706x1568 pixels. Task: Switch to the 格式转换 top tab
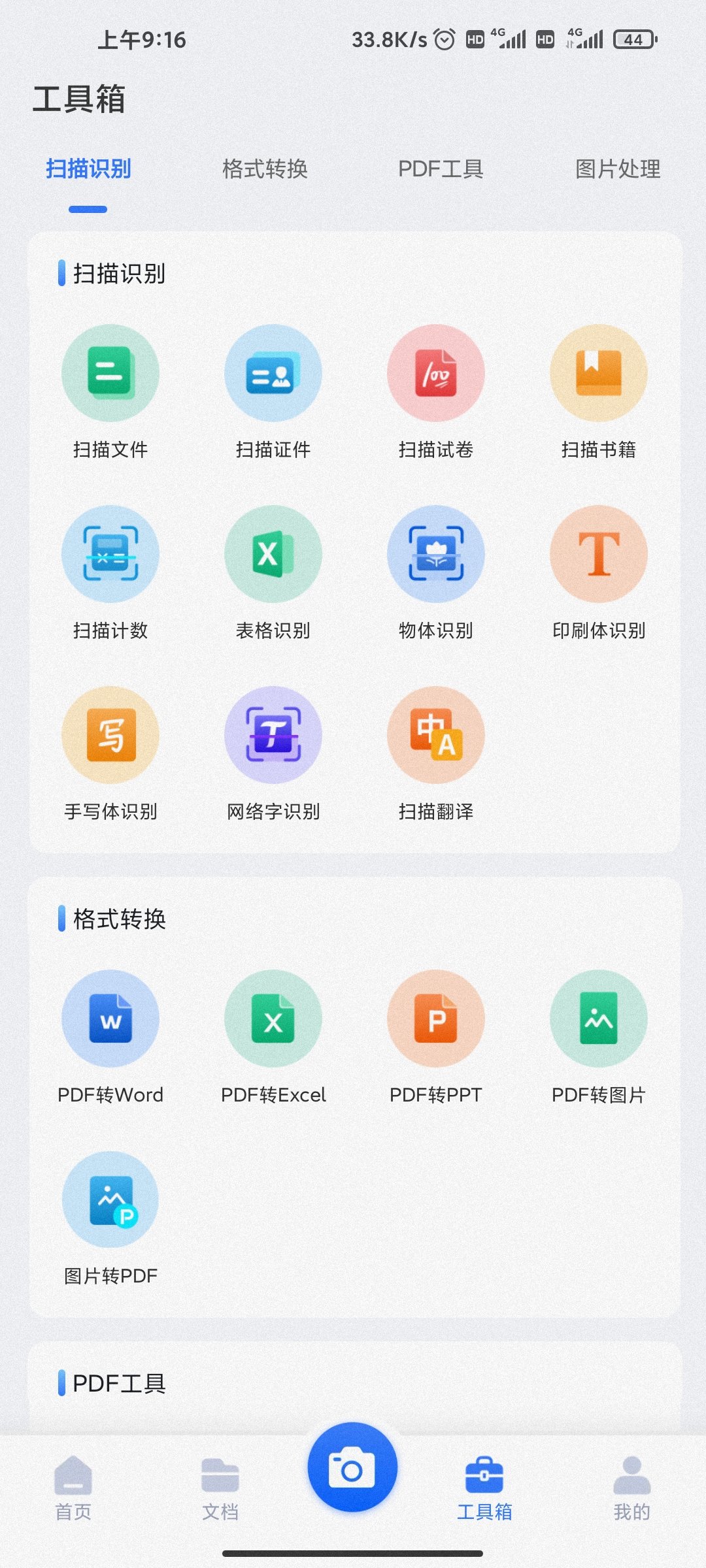pos(265,169)
